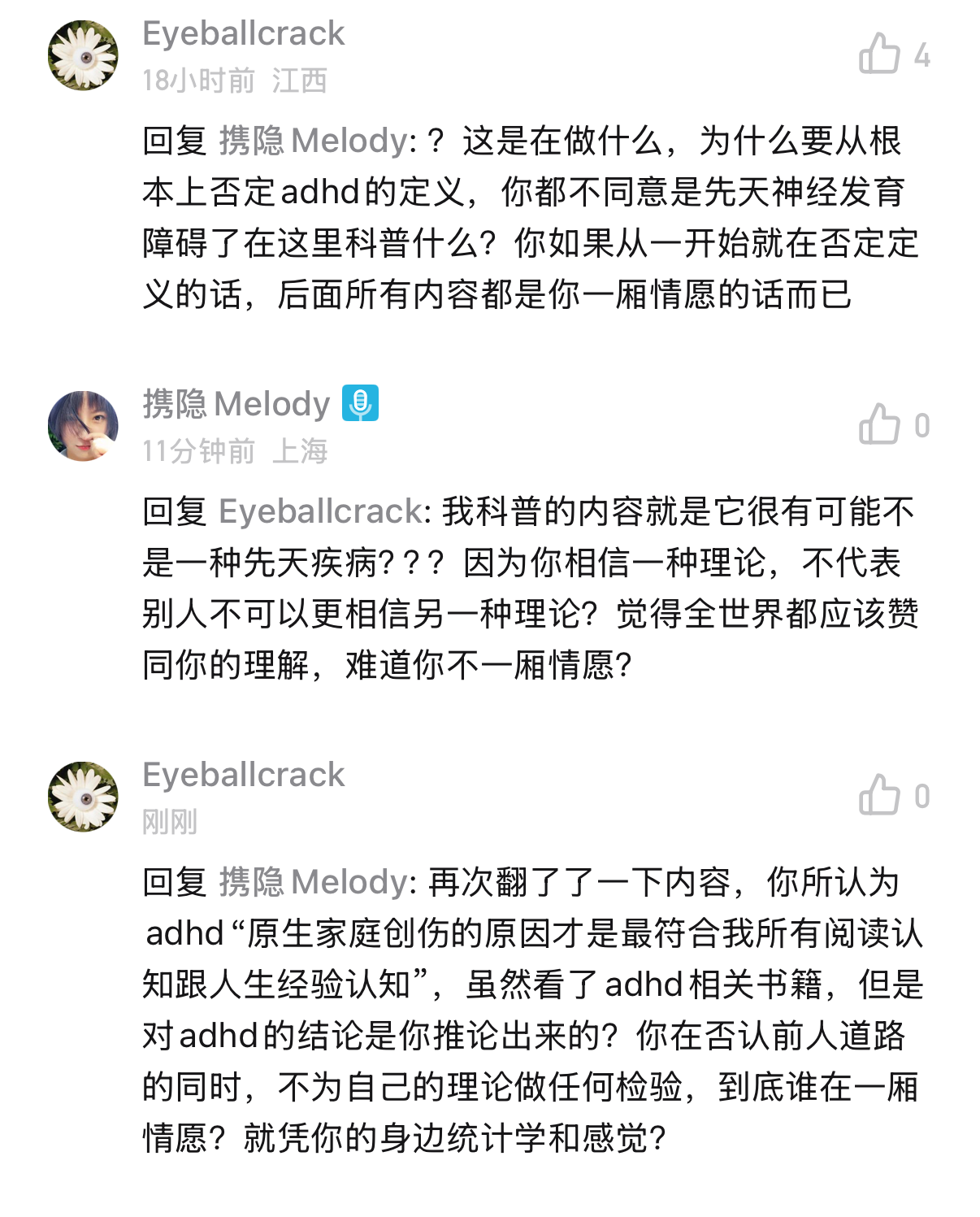Open 携隐Melody mention in the 18小时前 comment
This screenshot has width=980, height=1217.
coord(313,141)
